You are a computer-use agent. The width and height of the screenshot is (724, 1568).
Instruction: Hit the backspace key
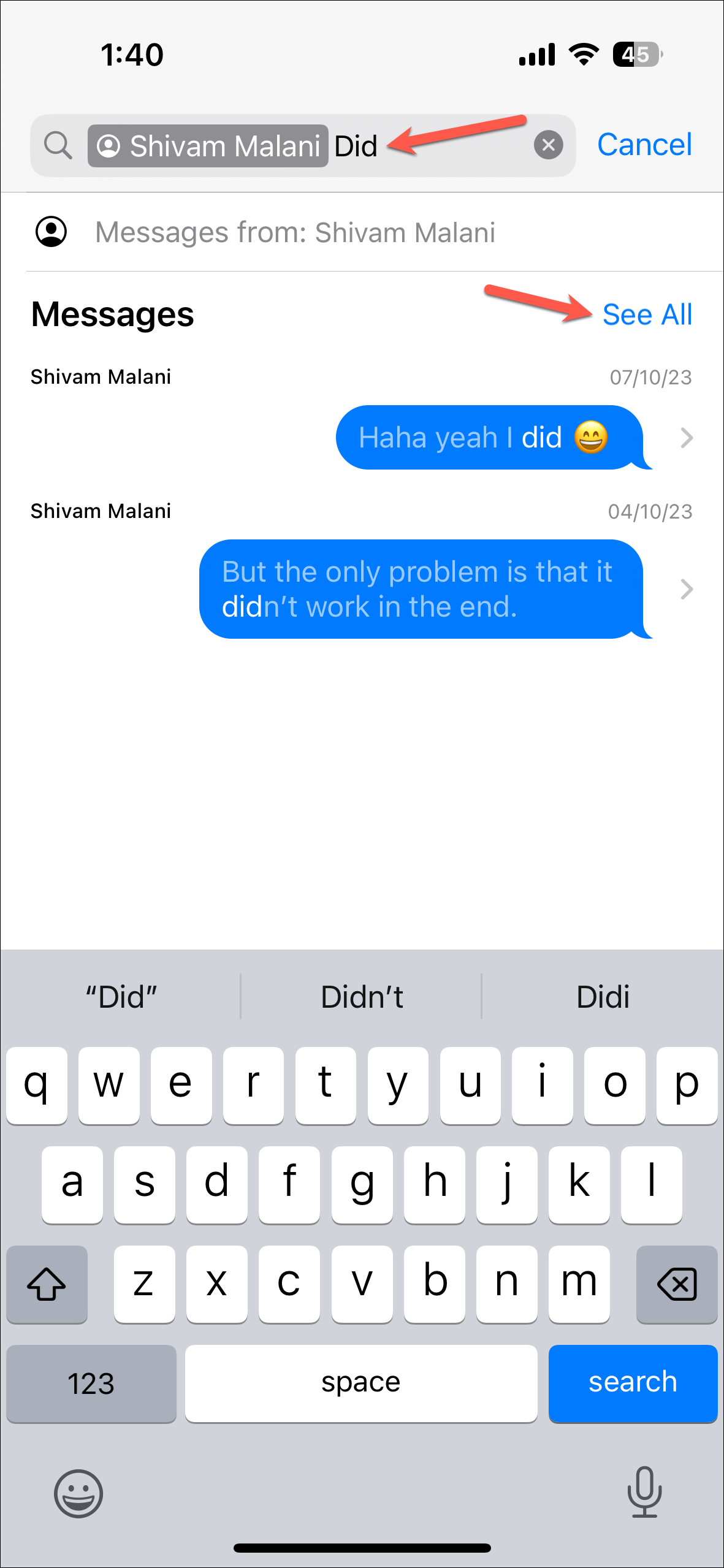point(677,1284)
